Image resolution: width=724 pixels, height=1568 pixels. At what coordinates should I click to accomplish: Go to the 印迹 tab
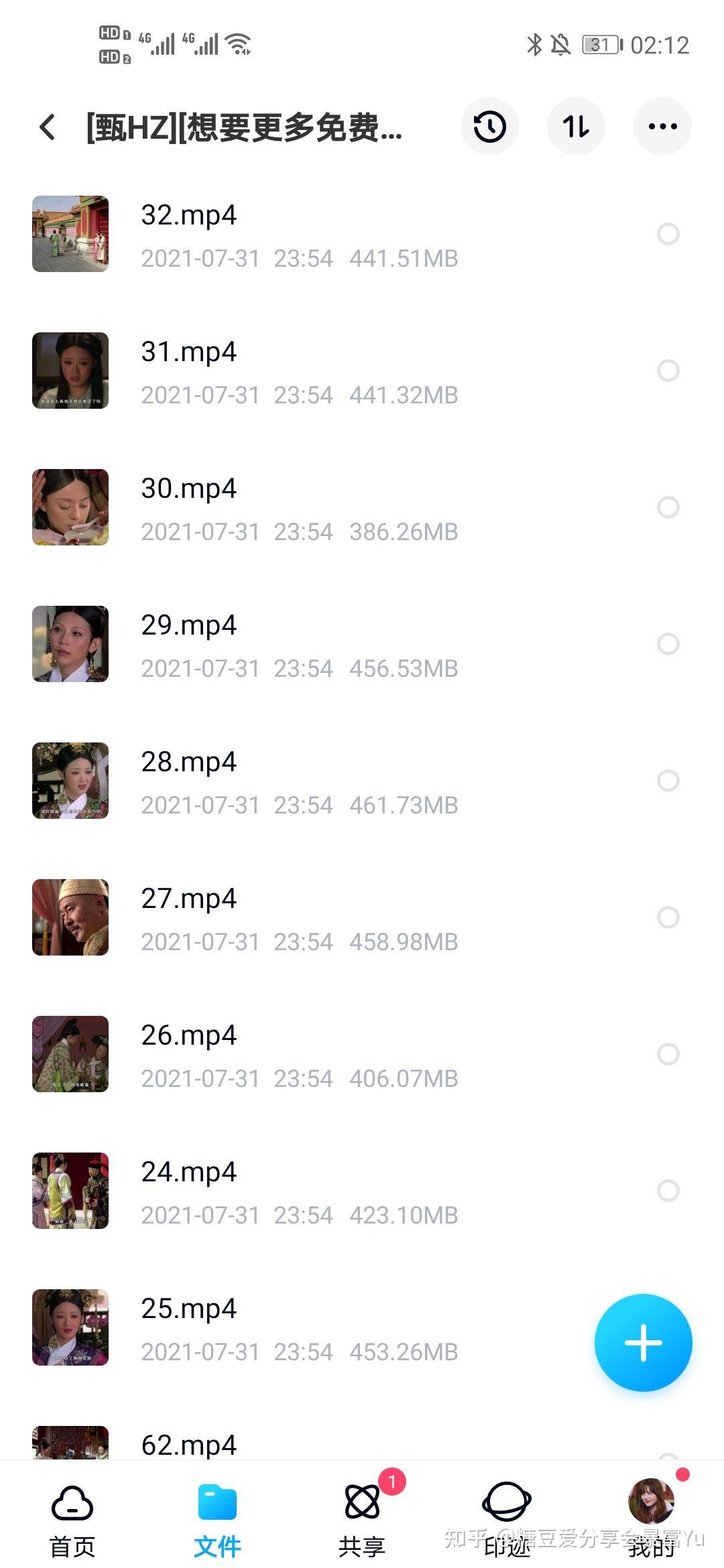click(x=507, y=1517)
